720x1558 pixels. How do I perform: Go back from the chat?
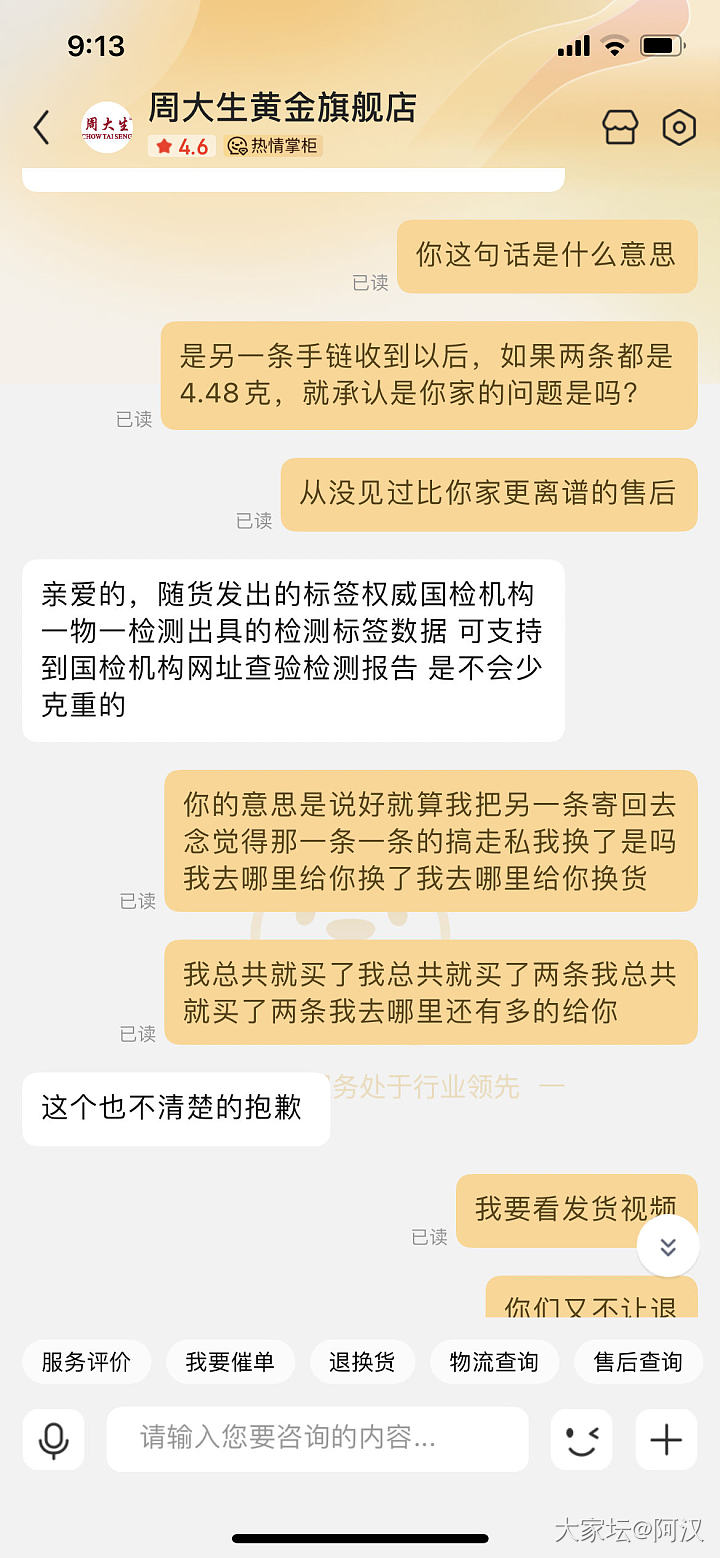pos(41,128)
